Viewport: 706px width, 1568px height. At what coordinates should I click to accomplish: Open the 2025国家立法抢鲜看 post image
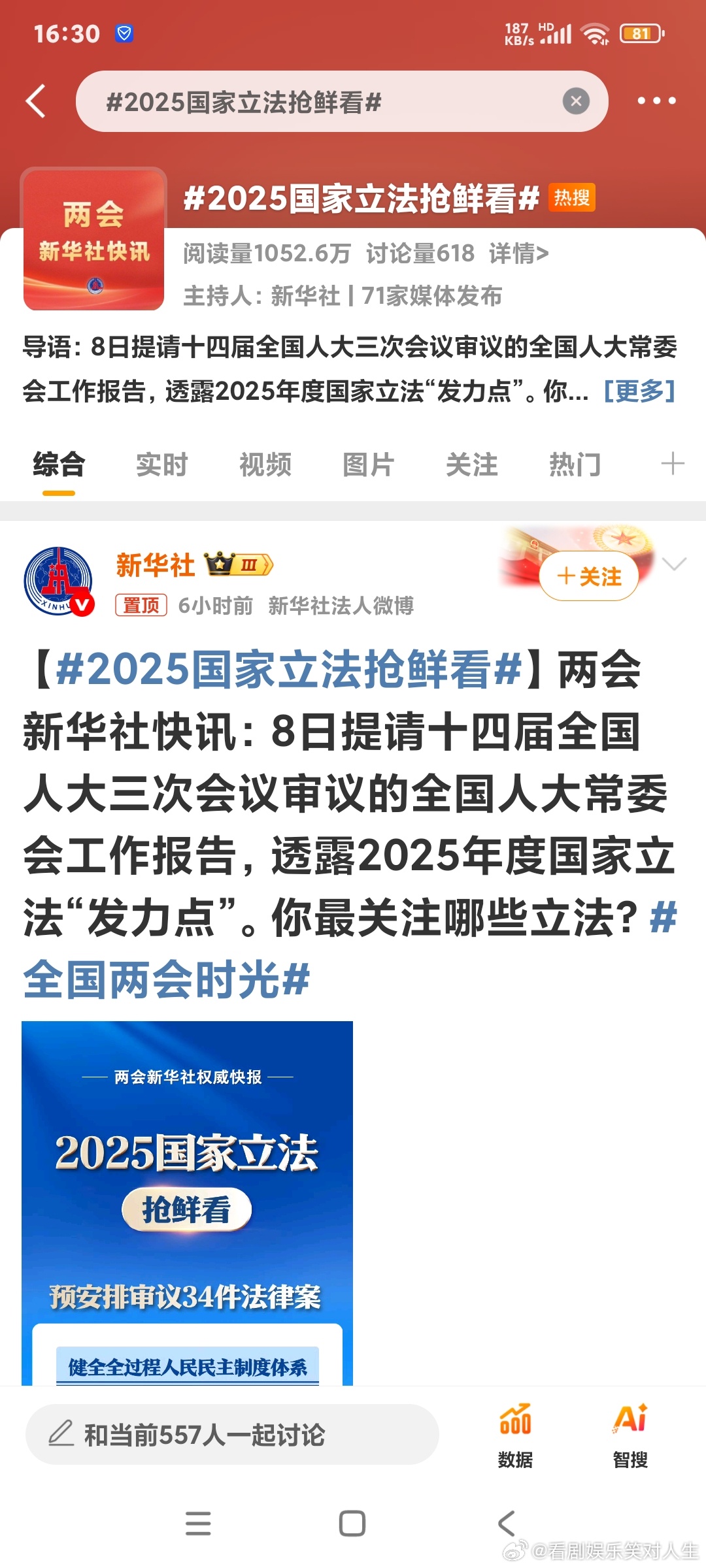pos(187,1203)
